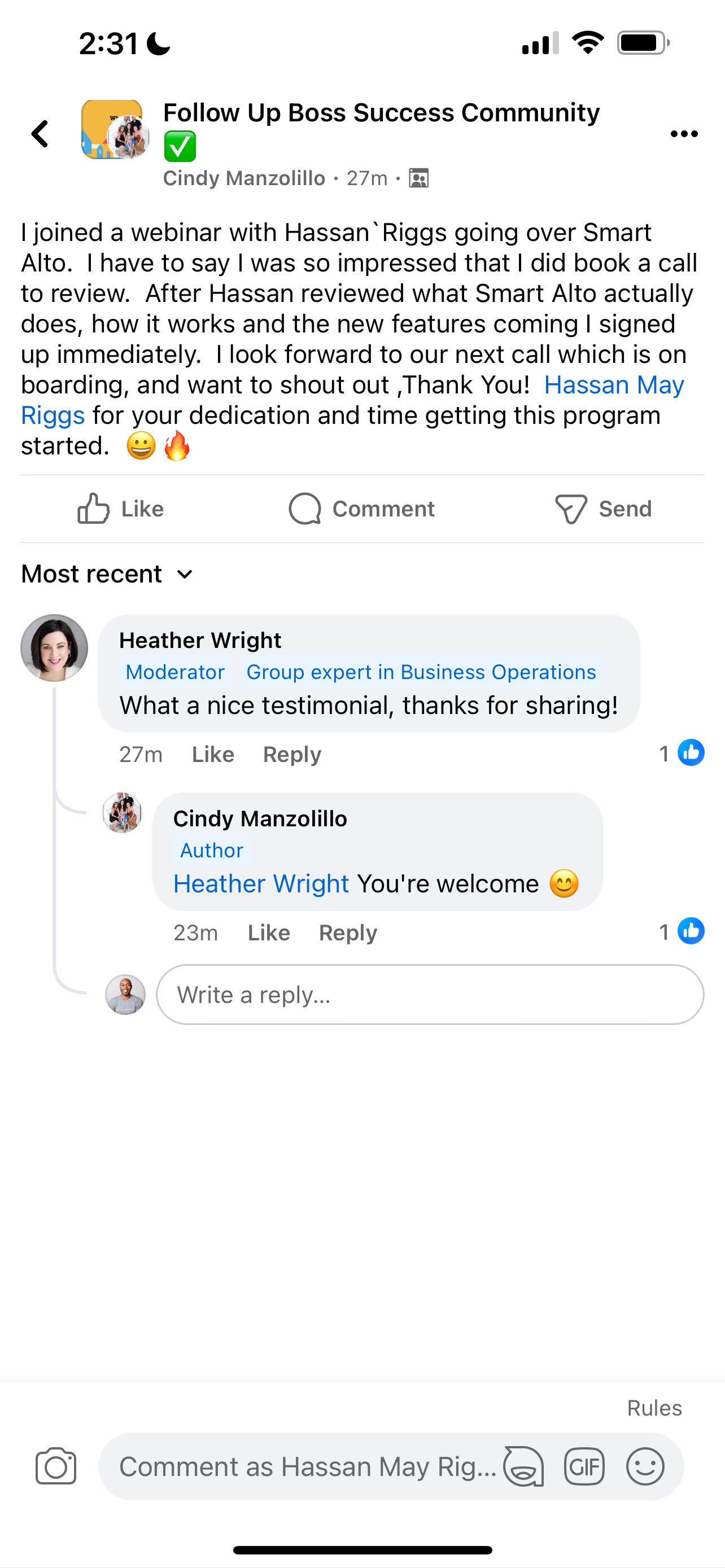Image resolution: width=725 pixels, height=1568 pixels.
Task: View Heather Wright's profile picture
Action: point(54,647)
